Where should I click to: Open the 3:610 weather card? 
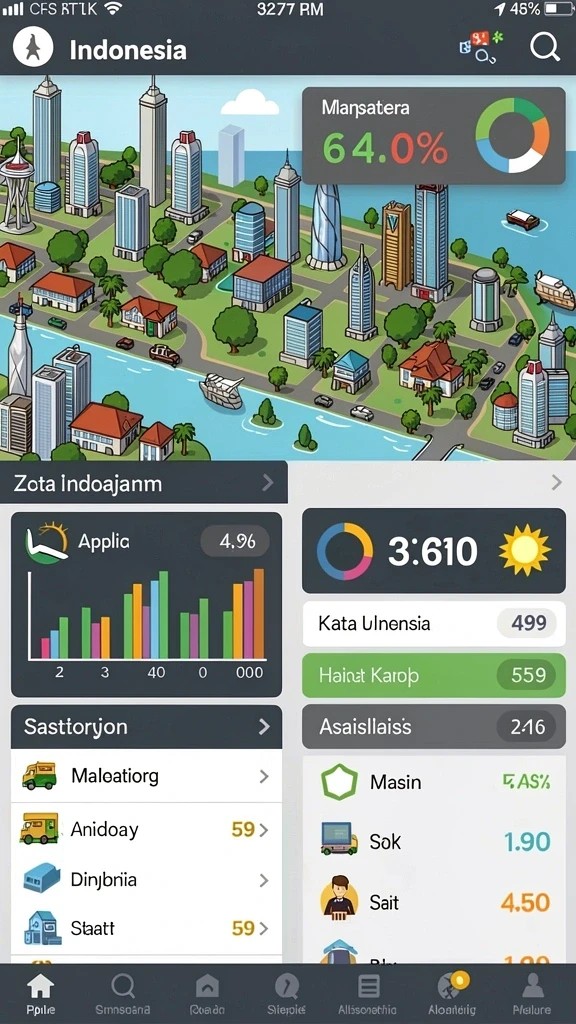click(434, 551)
